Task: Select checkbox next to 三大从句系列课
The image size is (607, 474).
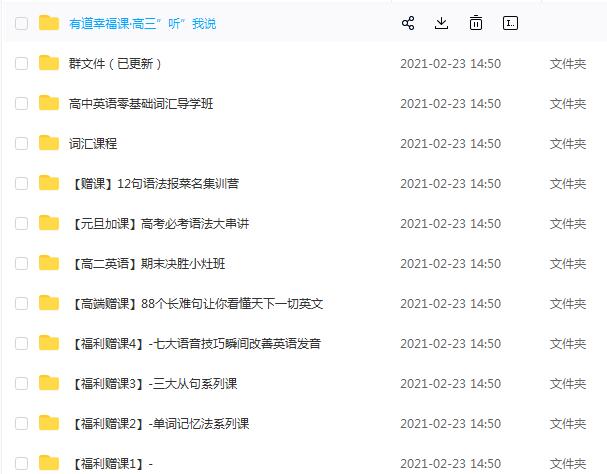Action: coord(21,383)
